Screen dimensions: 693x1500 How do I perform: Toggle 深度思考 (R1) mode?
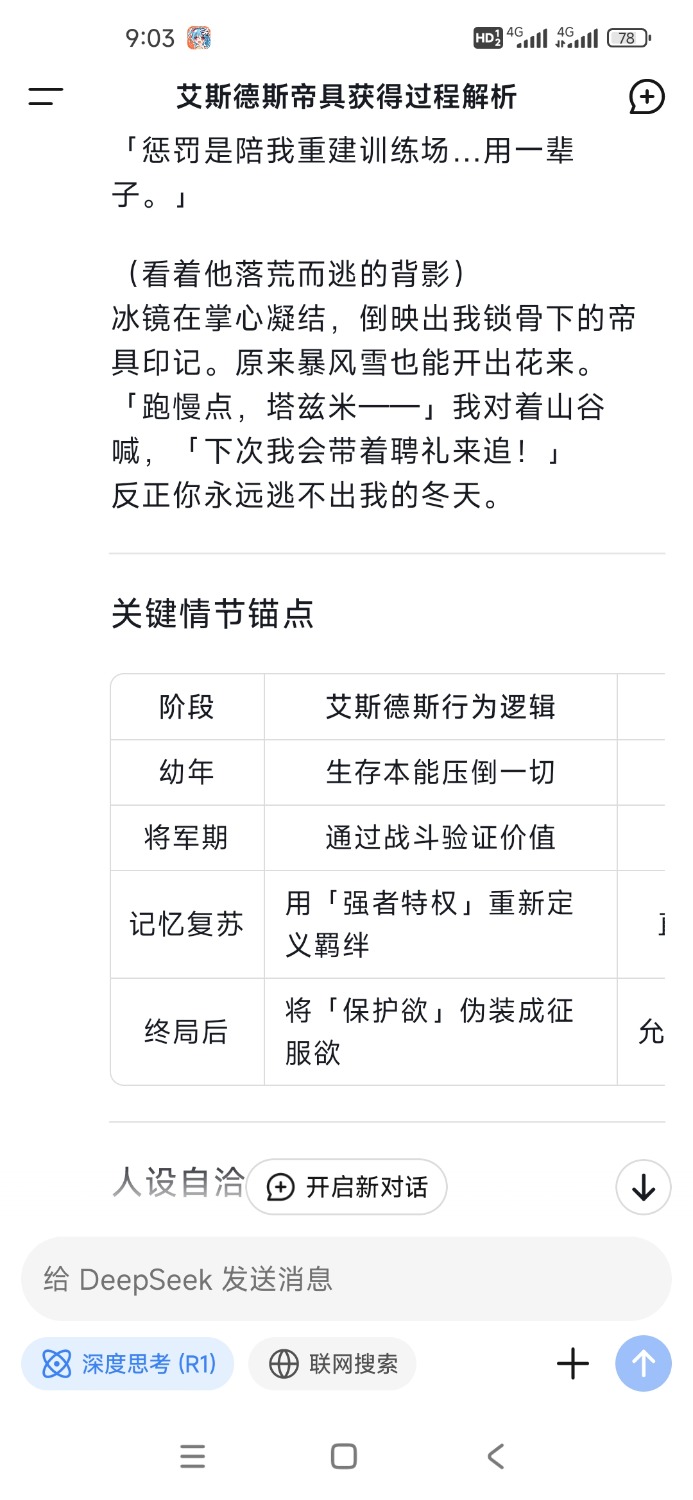128,1363
